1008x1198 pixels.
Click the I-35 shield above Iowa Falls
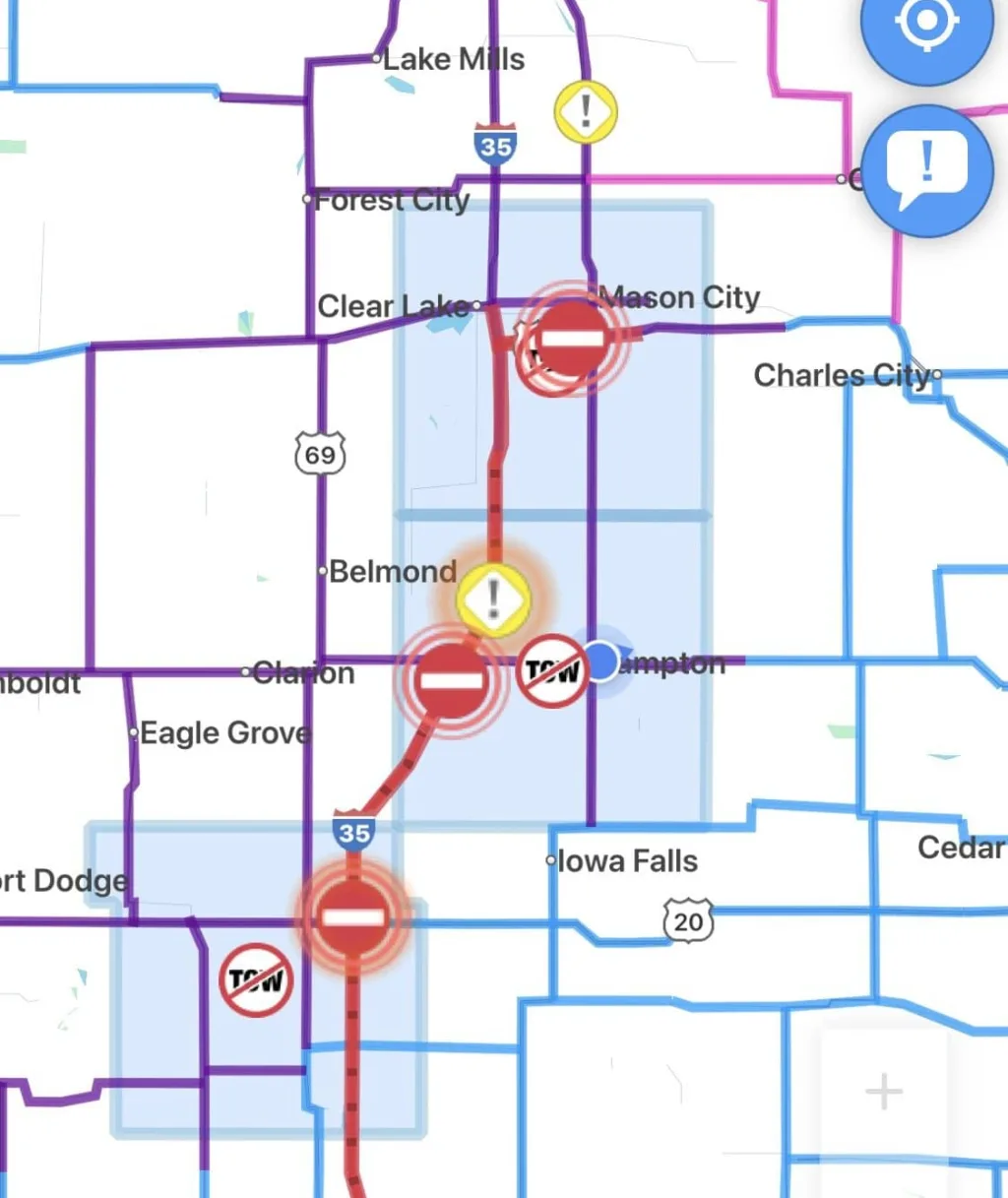tap(354, 832)
